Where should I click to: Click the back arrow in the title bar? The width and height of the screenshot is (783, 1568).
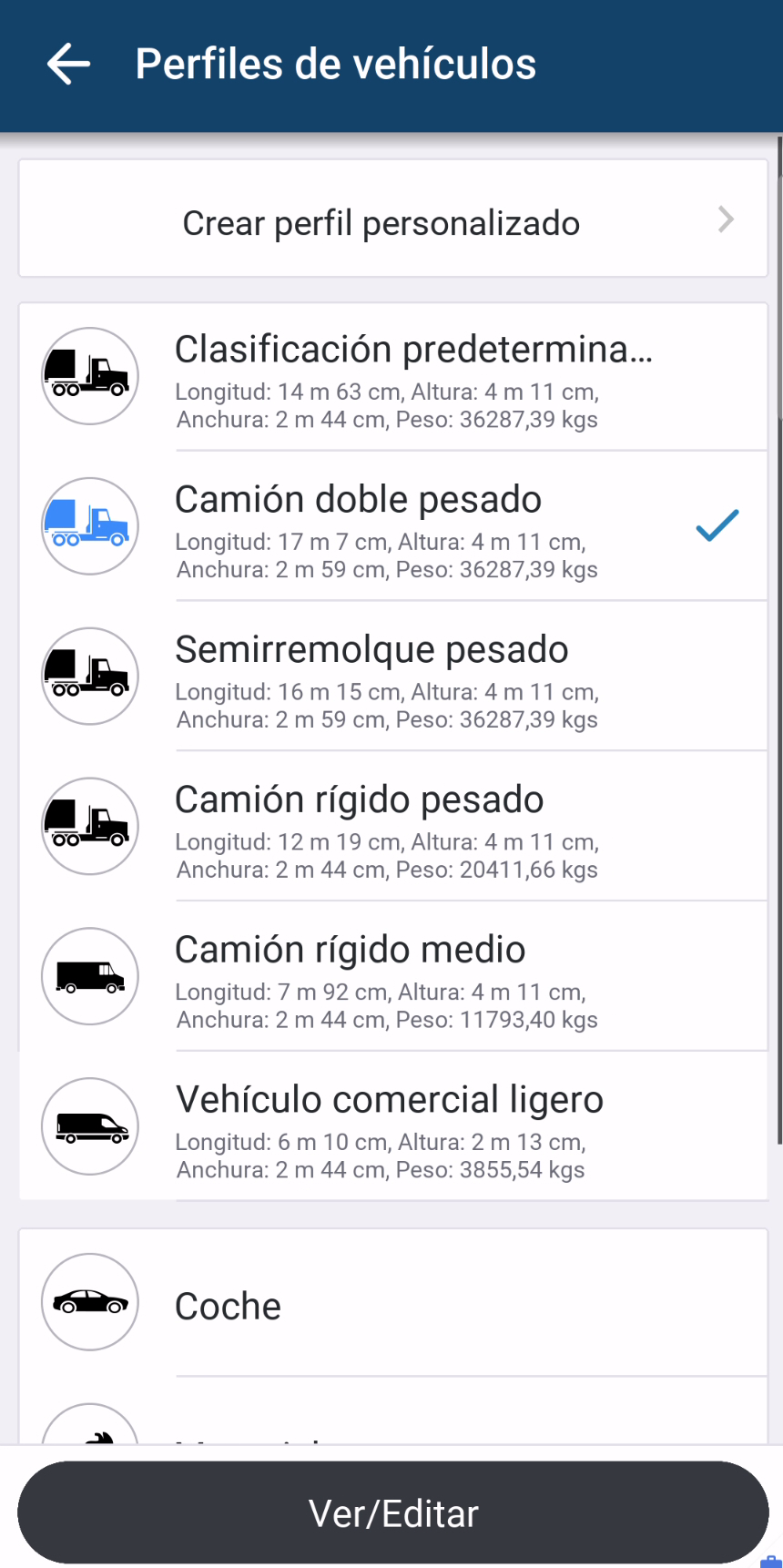(x=66, y=64)
